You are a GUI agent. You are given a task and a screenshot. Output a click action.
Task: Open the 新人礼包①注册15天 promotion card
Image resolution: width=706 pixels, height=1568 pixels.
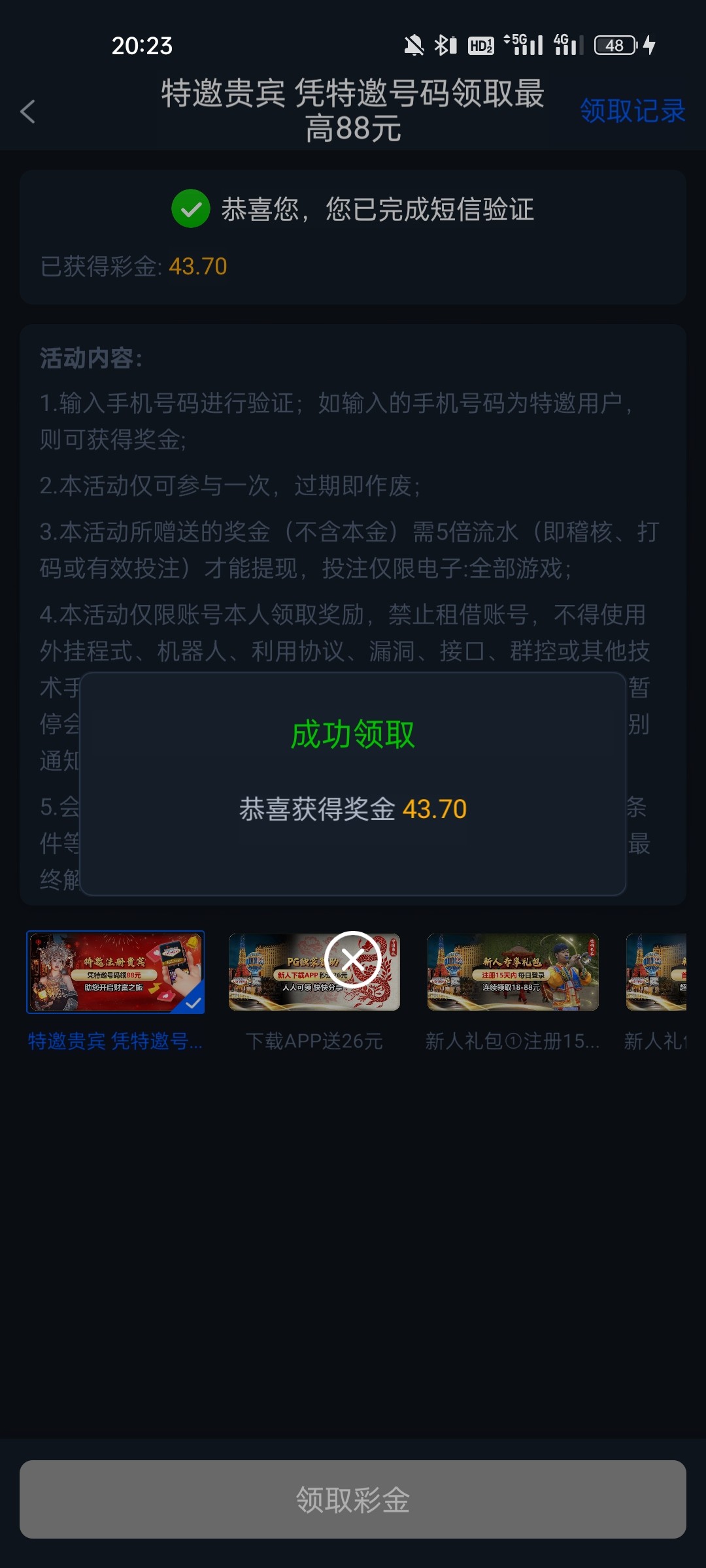513,972
